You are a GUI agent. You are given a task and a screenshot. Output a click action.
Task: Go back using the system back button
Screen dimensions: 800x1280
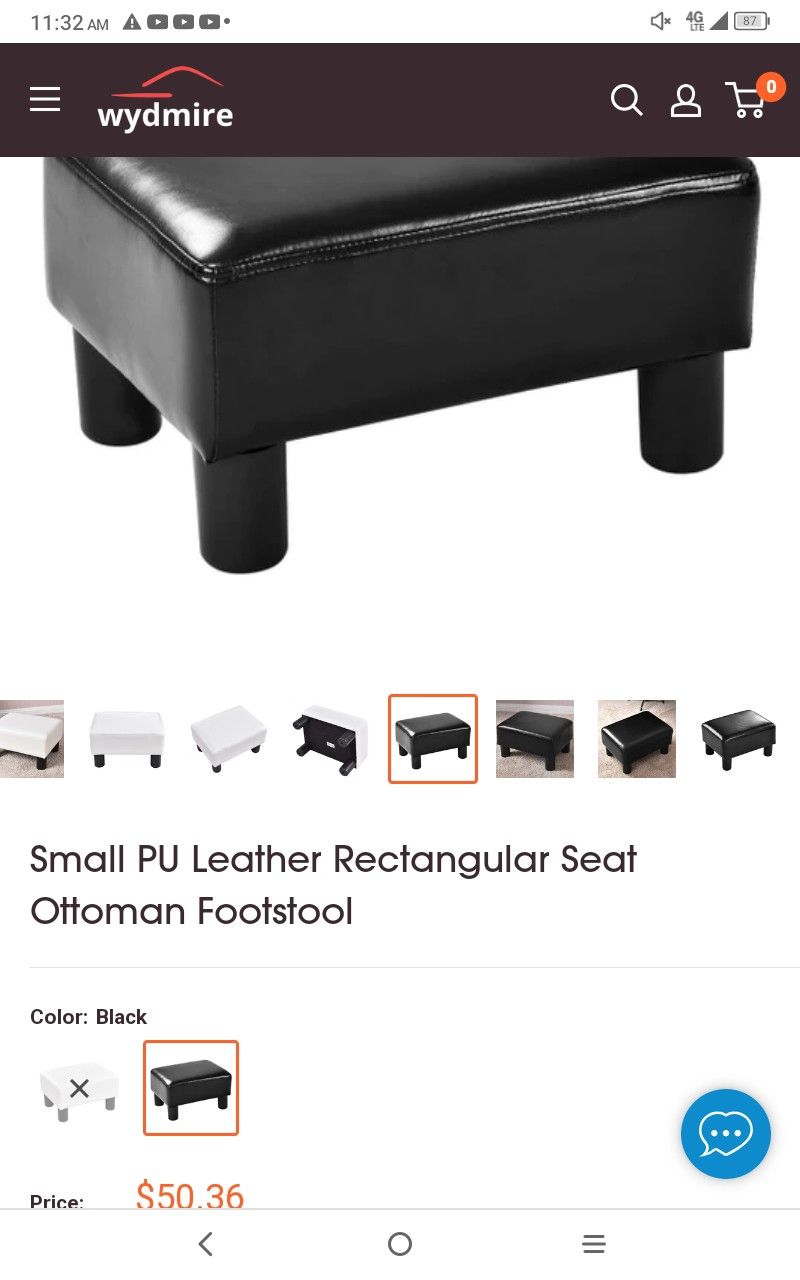point(205,1244)
